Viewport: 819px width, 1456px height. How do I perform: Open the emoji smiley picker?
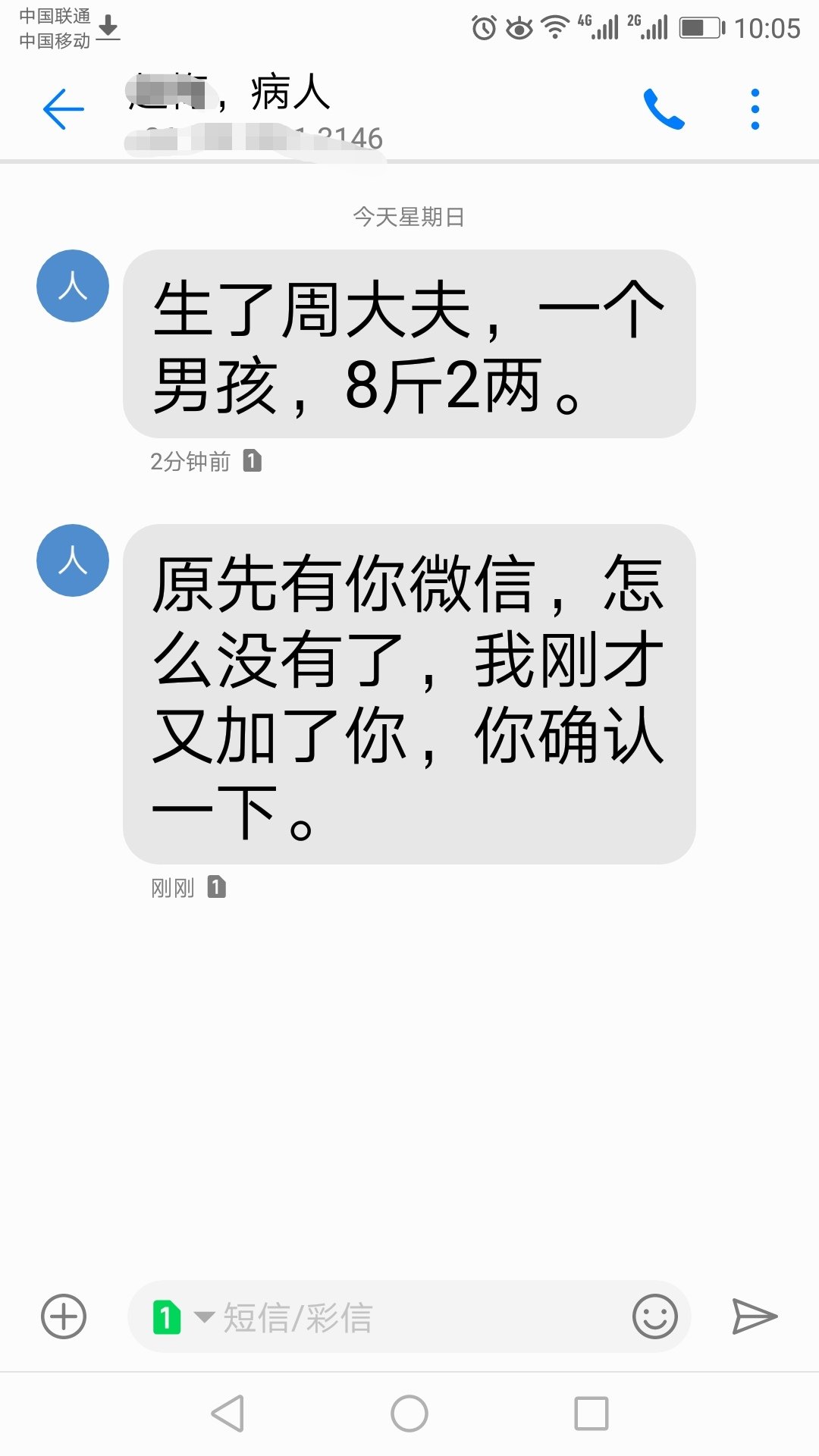[x=654, y=1316]
